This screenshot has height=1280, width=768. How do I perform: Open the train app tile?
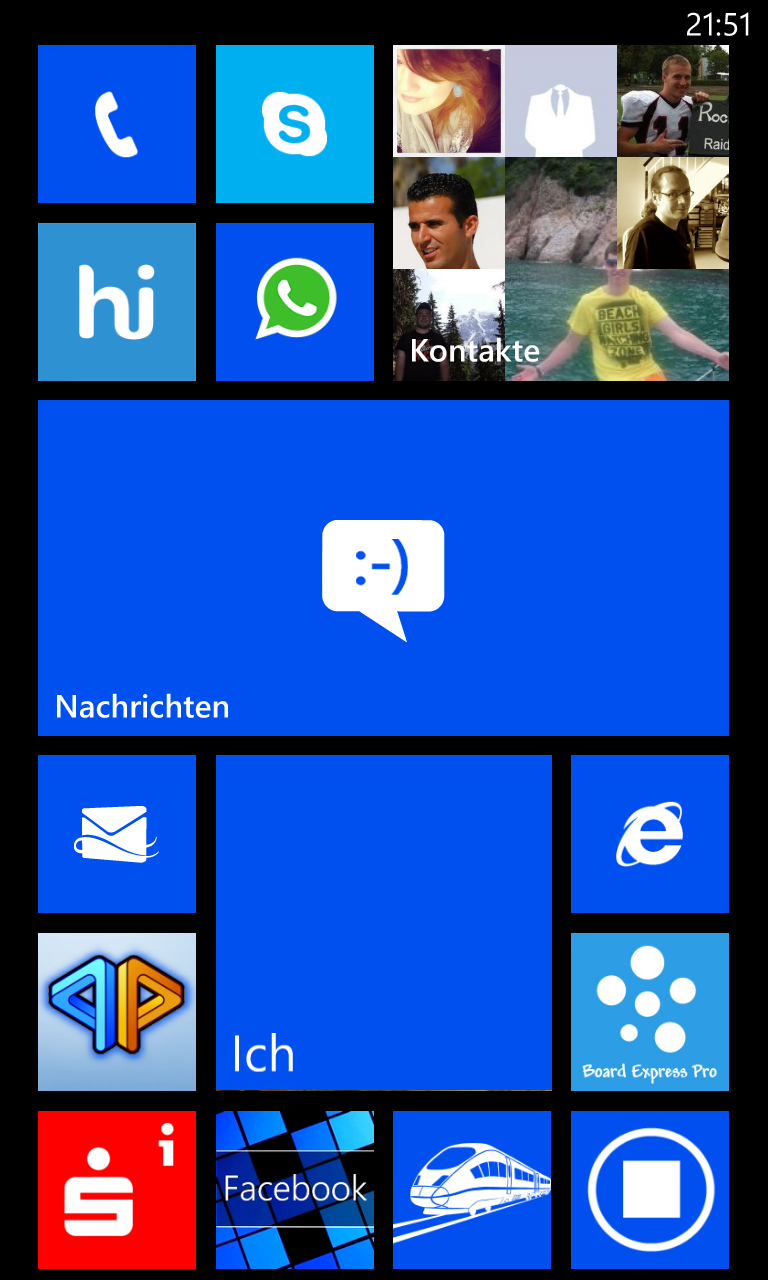click(x=472, y=1190)
